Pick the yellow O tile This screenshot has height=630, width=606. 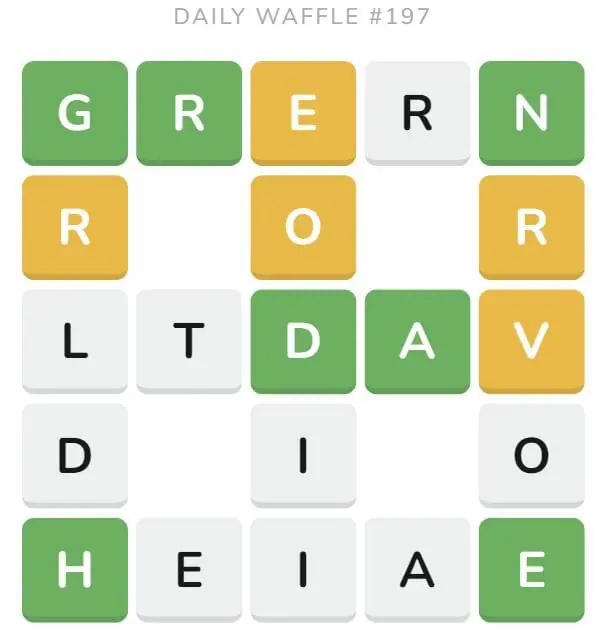303,227
